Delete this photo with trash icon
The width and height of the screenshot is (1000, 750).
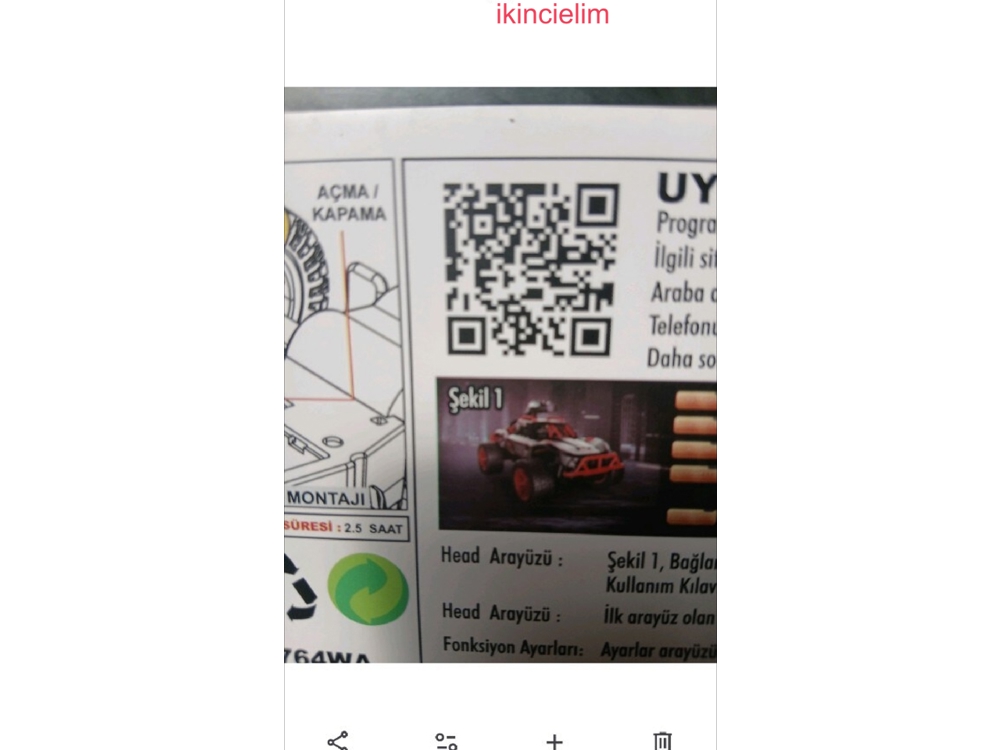pos(662,741)
